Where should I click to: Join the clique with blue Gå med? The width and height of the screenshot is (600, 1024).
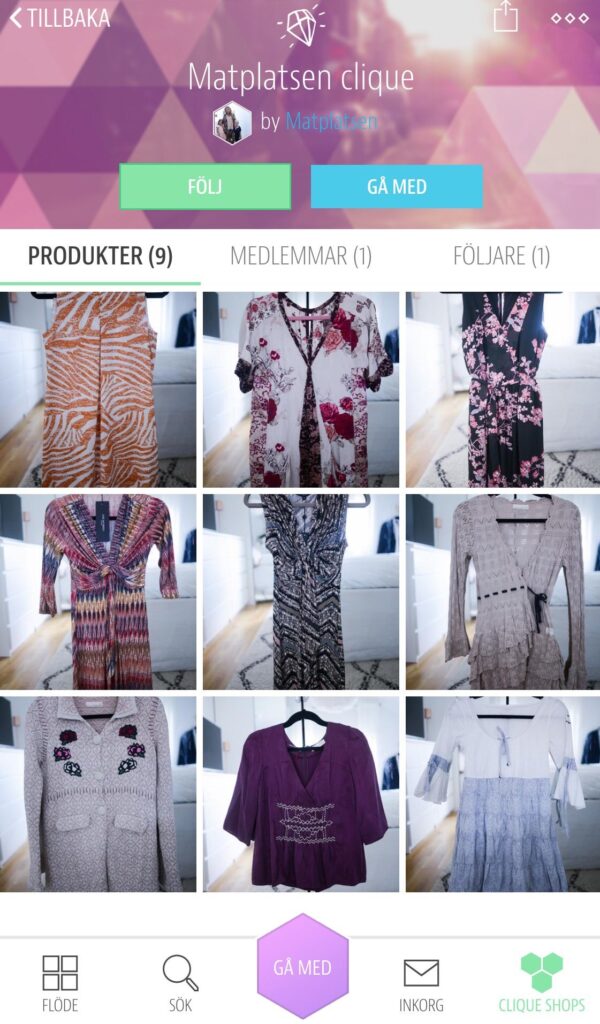[397, 187]
